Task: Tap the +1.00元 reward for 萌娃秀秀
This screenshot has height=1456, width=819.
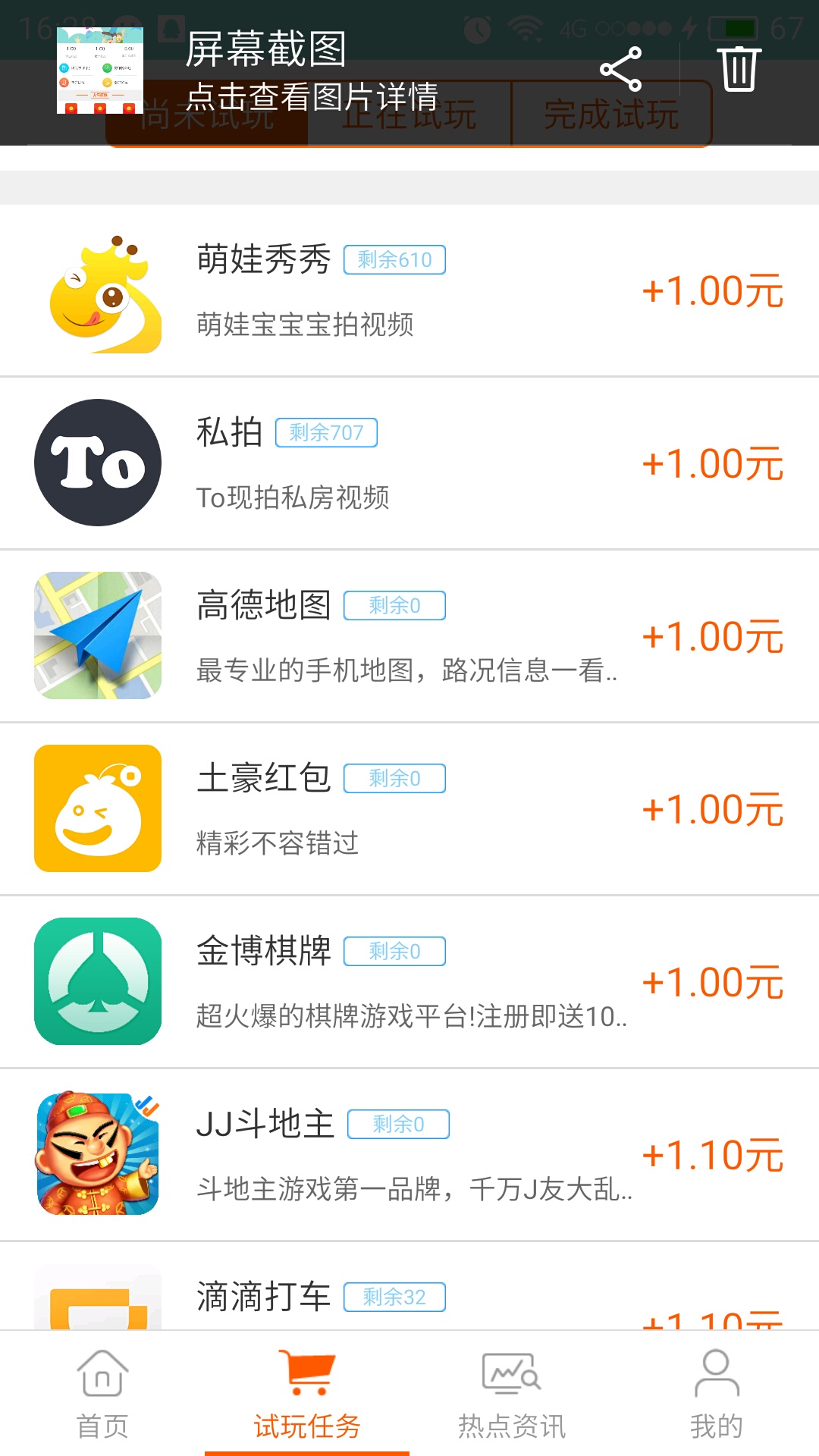Action: pos(711,290)
